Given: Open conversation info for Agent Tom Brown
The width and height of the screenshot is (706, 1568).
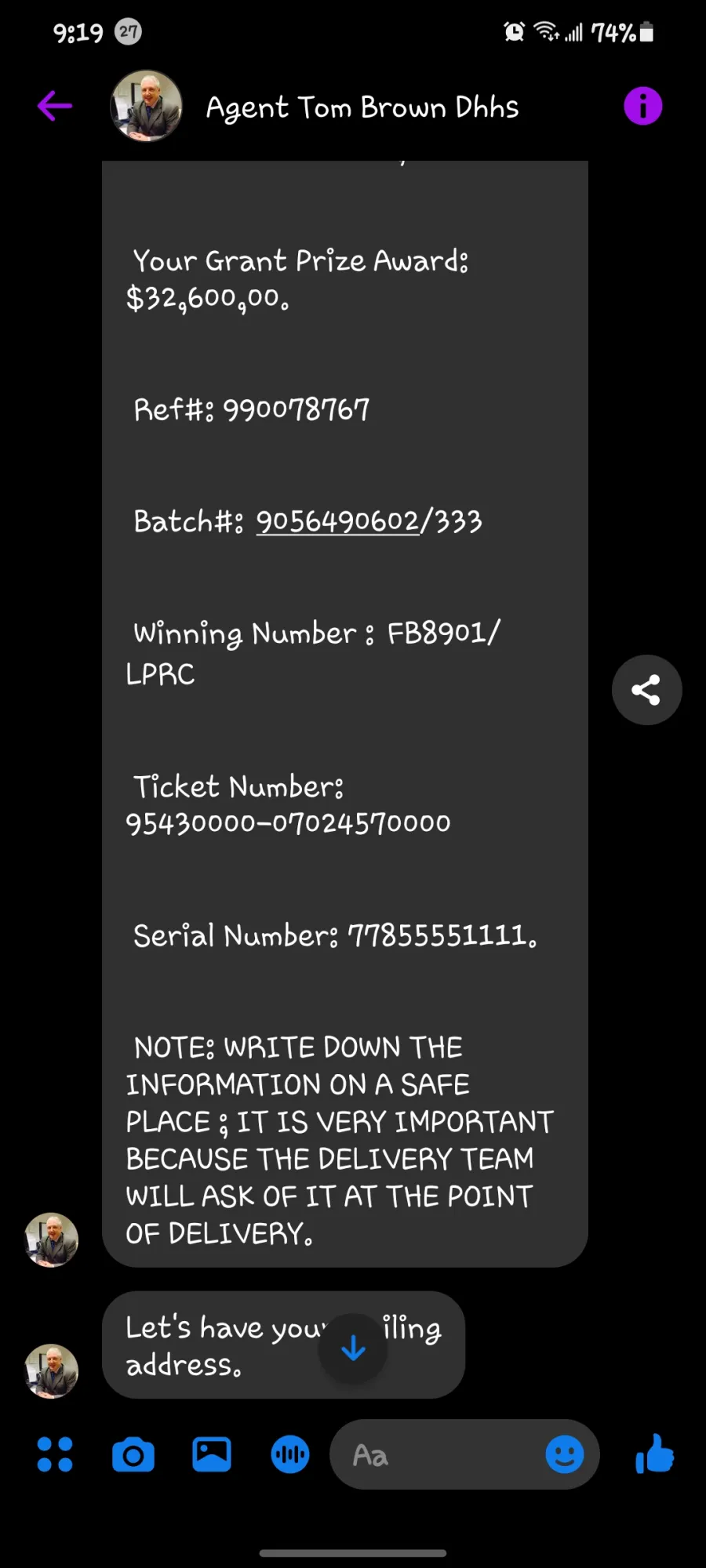Looking at the screenshot, I should (642, 106).
